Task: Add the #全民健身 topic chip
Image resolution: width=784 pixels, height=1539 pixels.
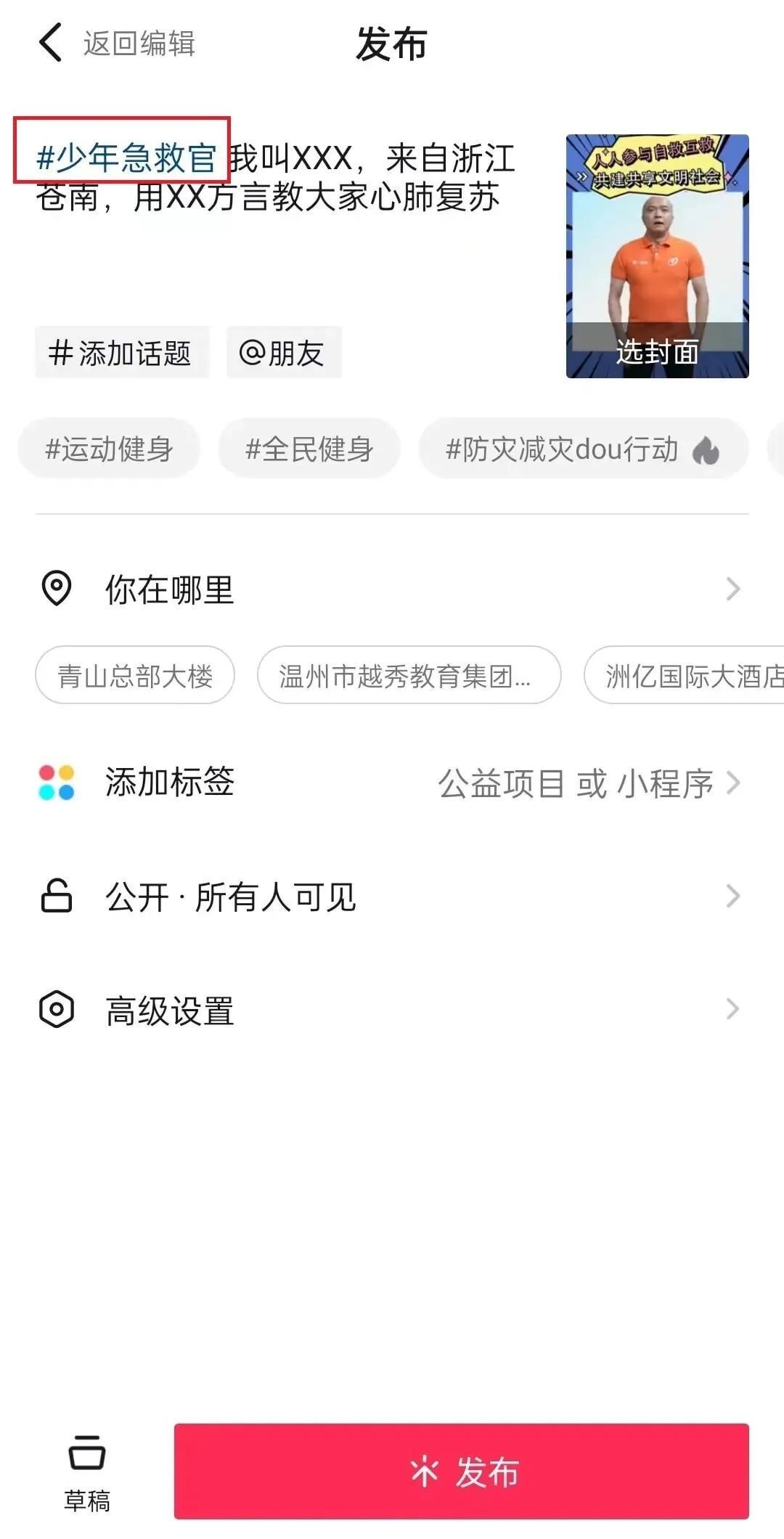Action: pyautogui.click(x=309, y=449)
